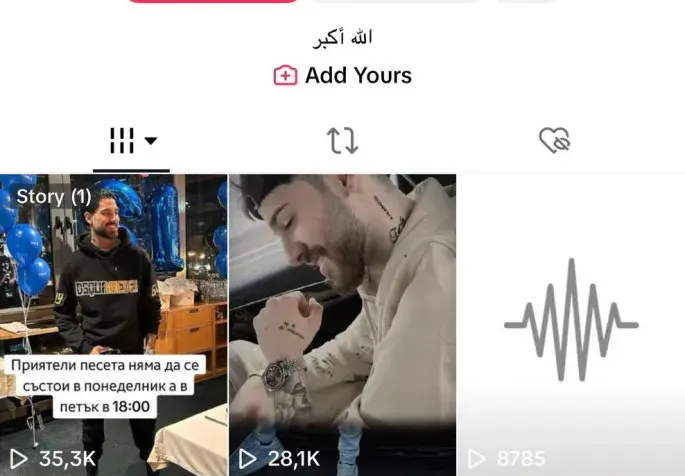Switch to the liked videos tab
The image size is (685, 476).
coord(553,141)
